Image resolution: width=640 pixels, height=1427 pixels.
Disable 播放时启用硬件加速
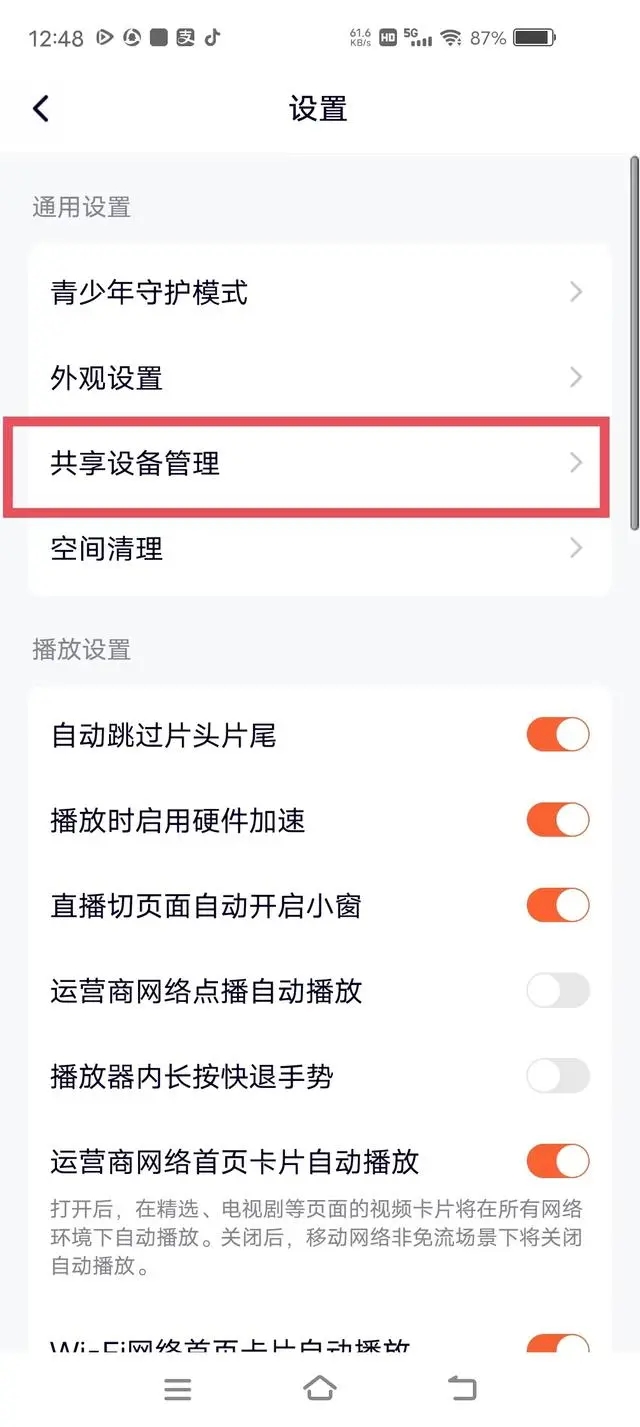[x=558, y=820]
